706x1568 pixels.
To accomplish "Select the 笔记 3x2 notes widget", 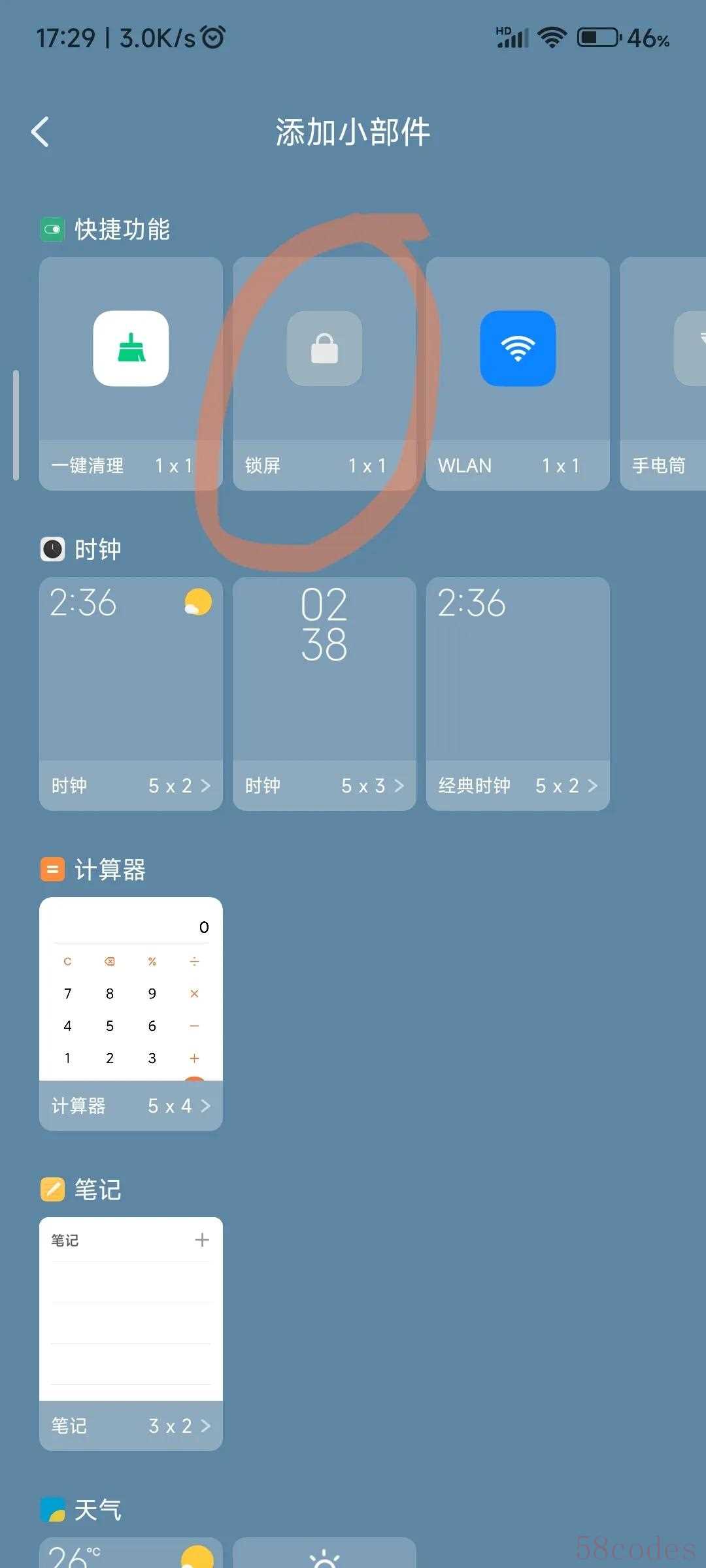I will pyautogui.click(x=131, y=1333).
